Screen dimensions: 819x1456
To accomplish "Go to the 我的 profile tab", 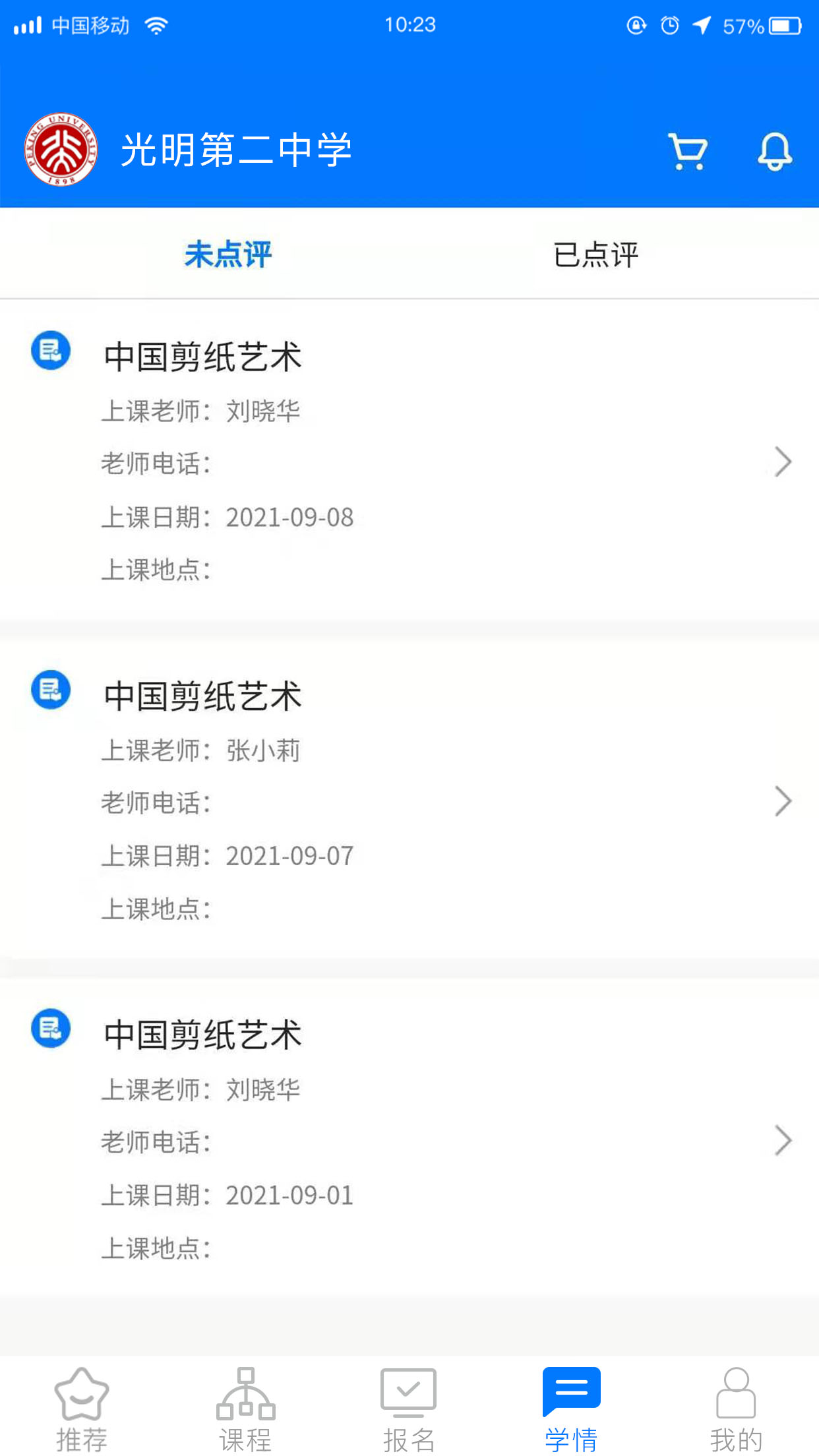I will pyautogui.click(x=736, y=1409).
